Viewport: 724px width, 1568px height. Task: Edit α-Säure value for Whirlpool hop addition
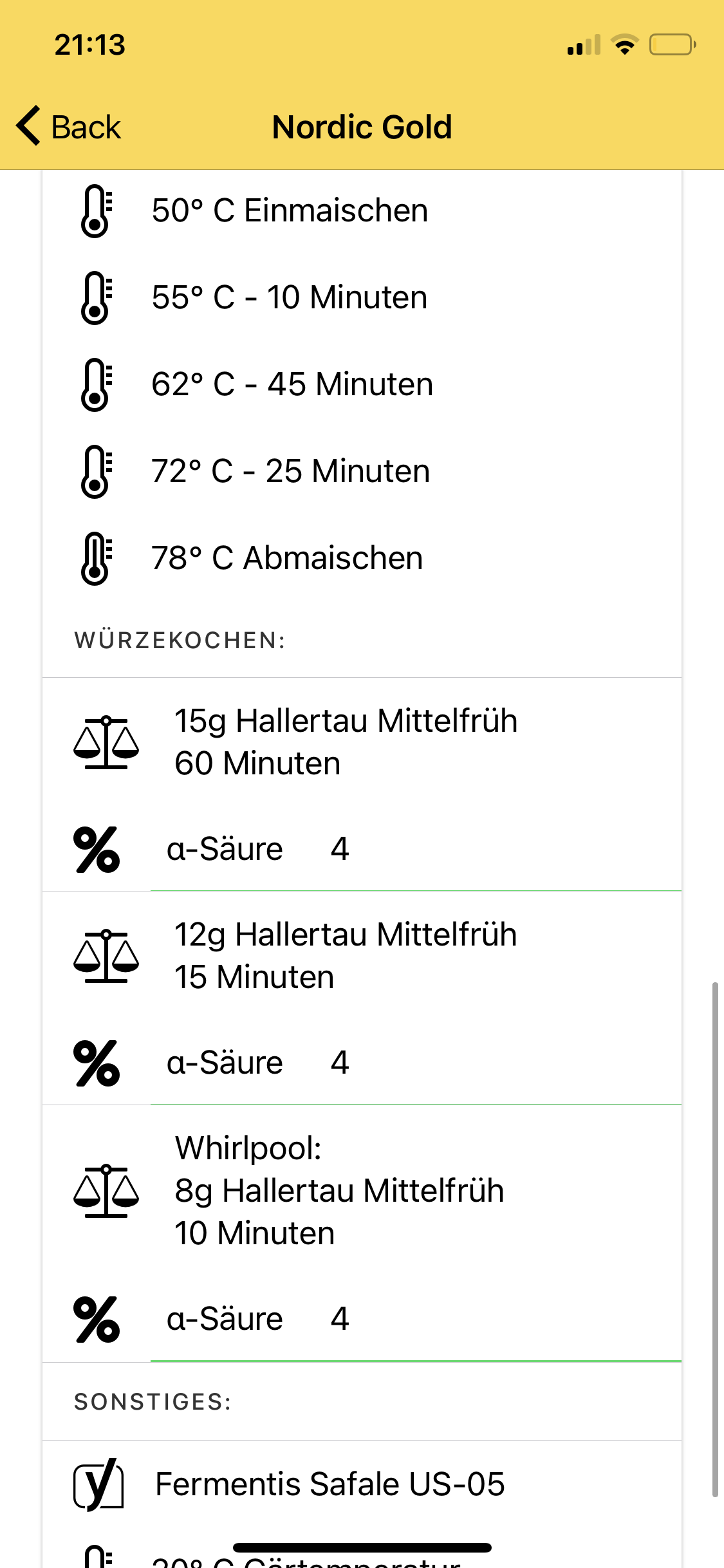[x=340, y=1319]
